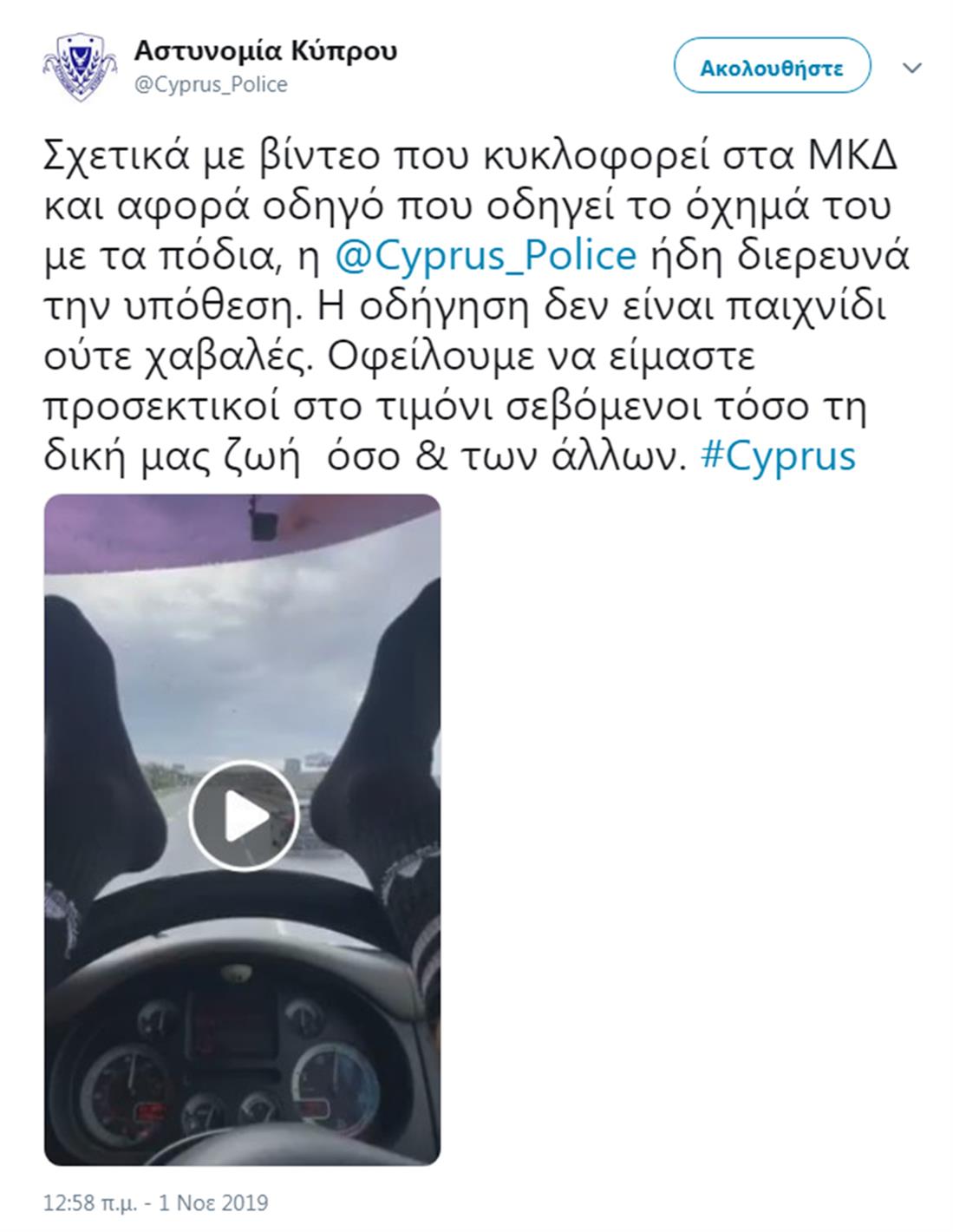Play the embedded video
Screen dimensions: 953x1232
(243, 816)
